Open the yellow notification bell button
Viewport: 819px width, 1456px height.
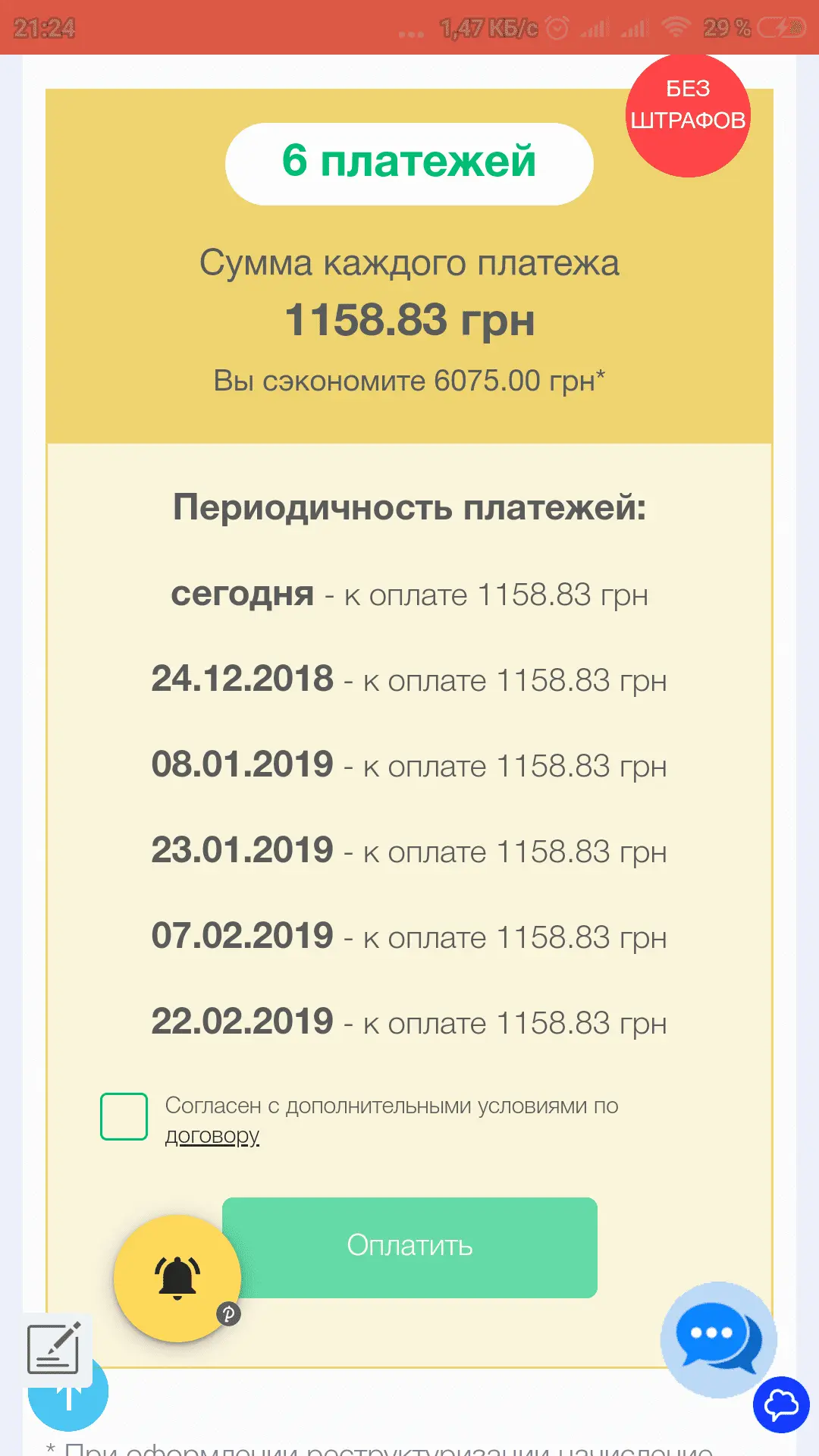click(x=177, y=1279)
